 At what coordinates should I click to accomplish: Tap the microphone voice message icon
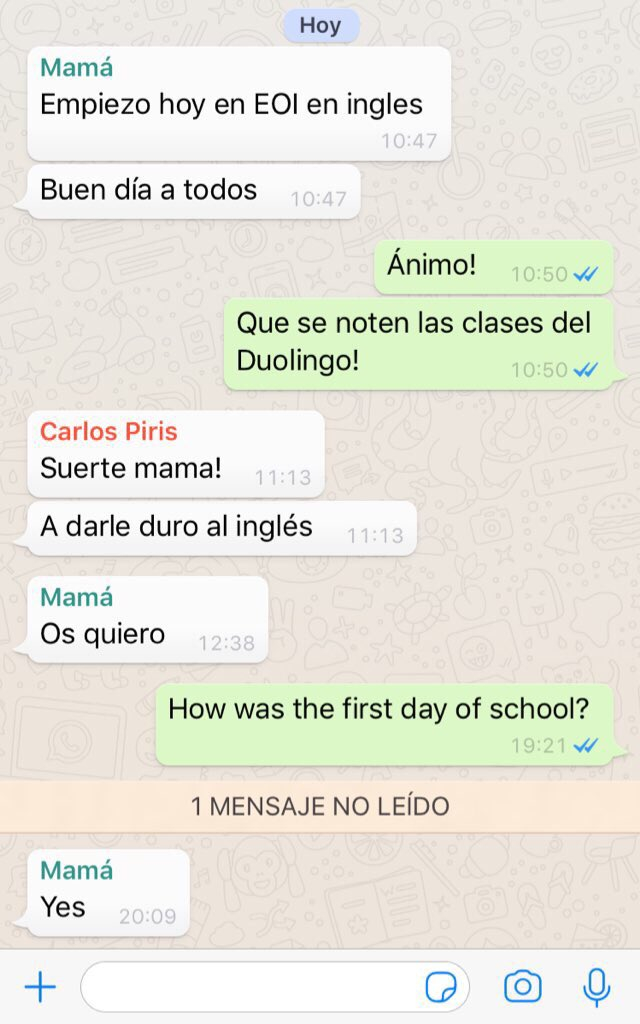point(596,988)
